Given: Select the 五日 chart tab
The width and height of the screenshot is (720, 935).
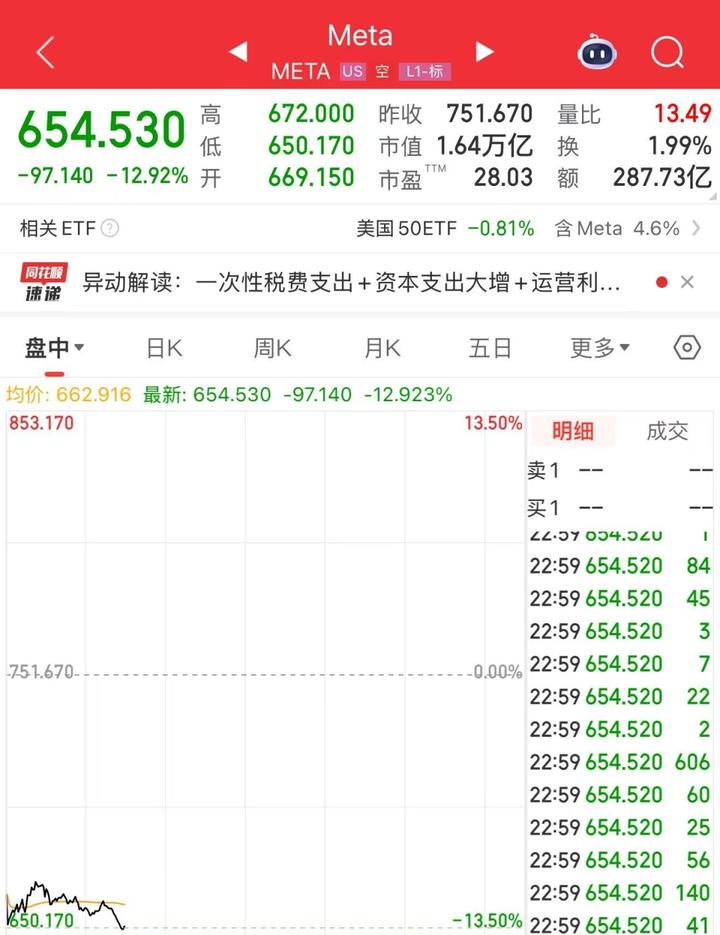Looking at the screenshot, I should click(490, 348).
